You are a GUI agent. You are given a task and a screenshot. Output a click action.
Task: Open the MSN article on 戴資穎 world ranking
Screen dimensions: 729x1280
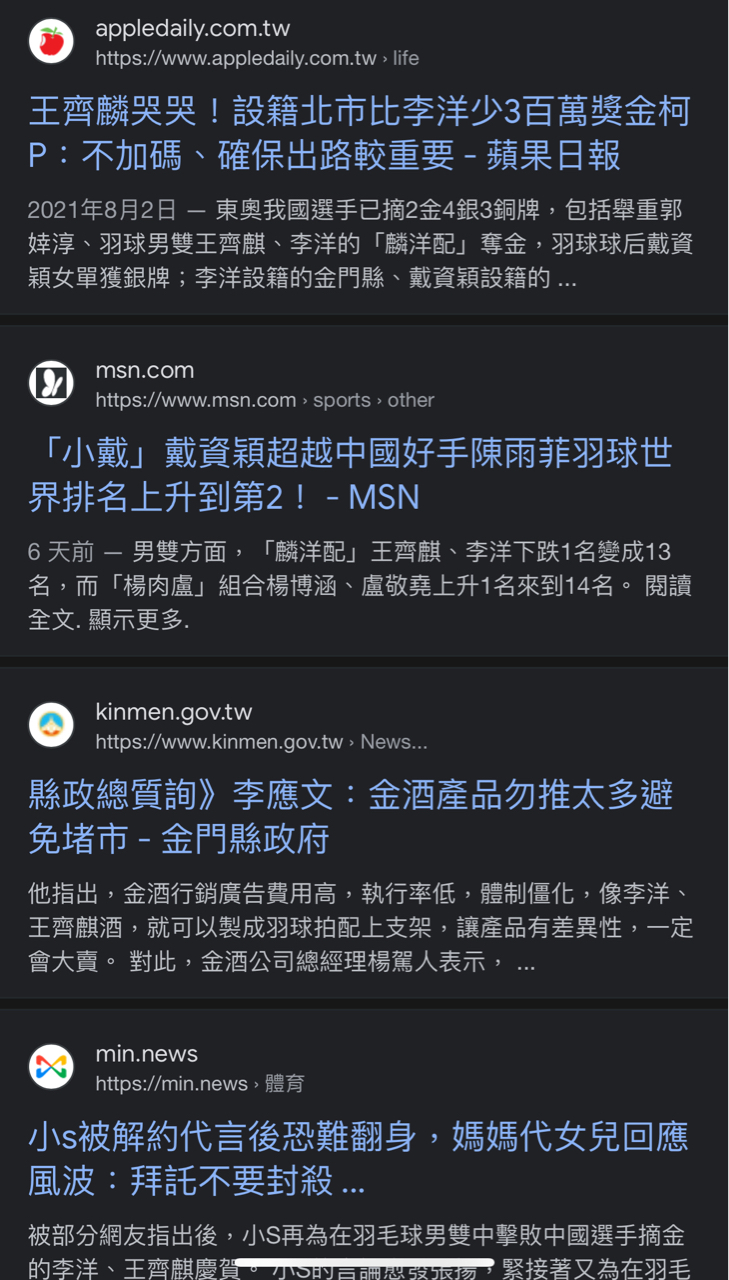[x=350, y=475]
